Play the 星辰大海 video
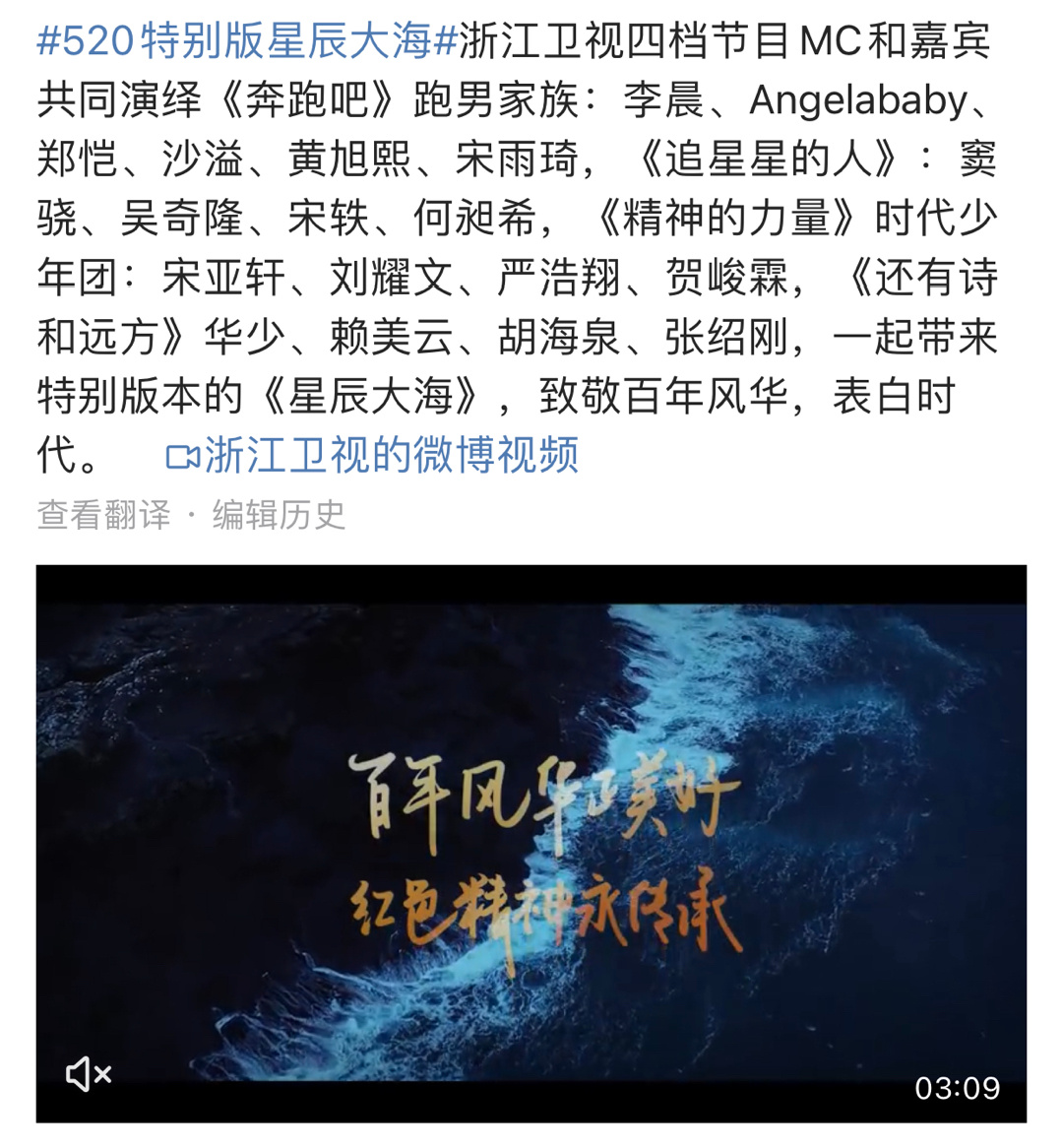The image size is (1062, 1148). pyautogui.click(x=531, y=842)
